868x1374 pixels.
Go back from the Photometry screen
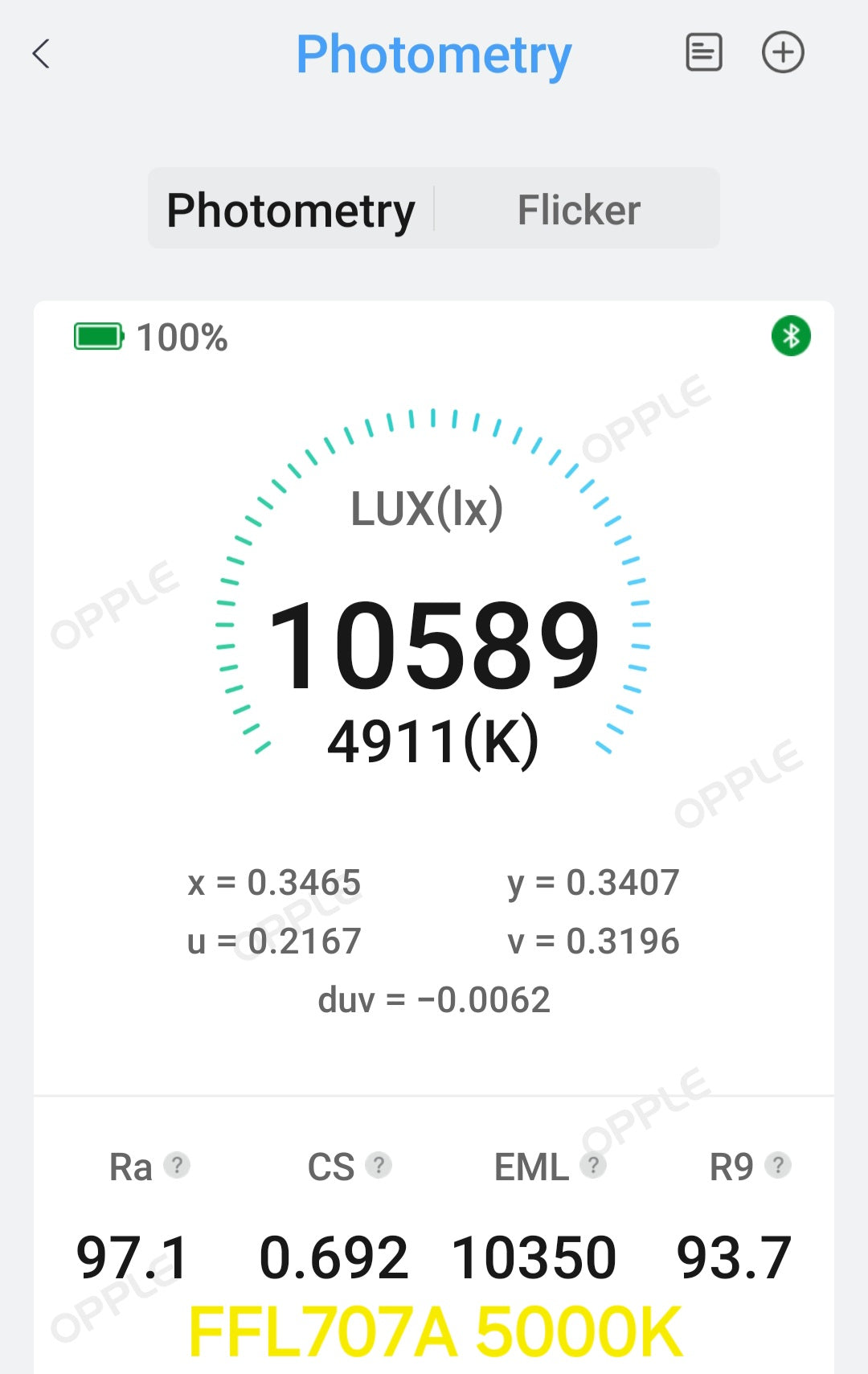[x=42, y=54]
